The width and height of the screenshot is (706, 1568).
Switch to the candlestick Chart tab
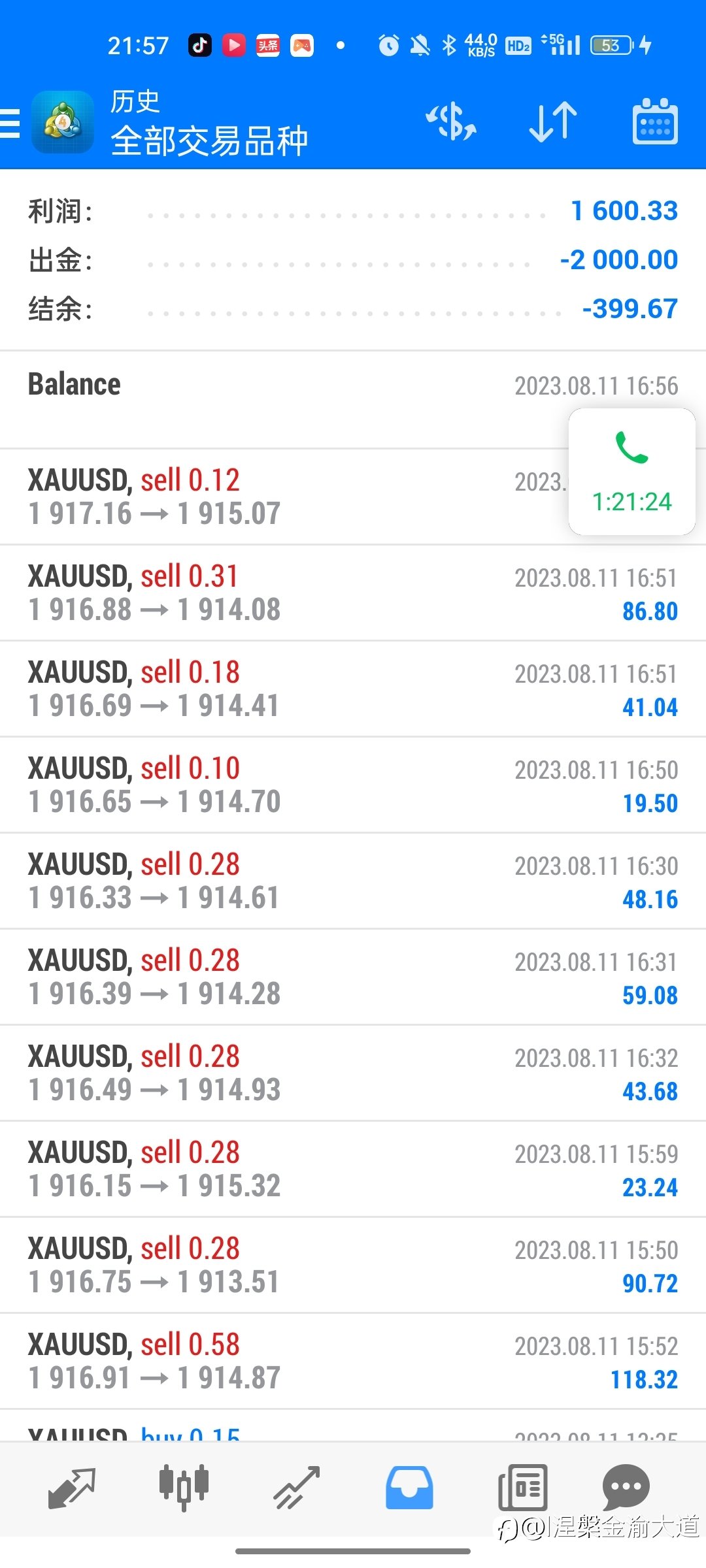184,1488
